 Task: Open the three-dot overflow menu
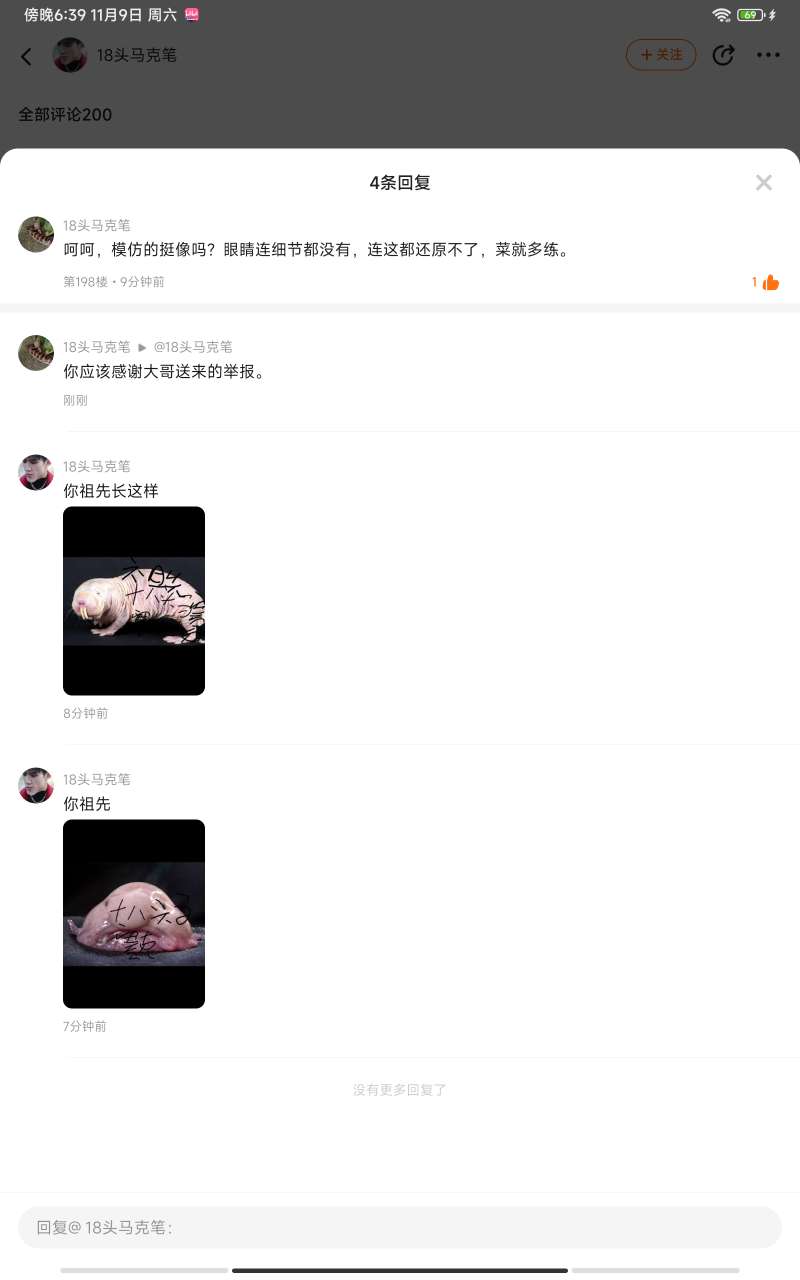click(768, 55)
